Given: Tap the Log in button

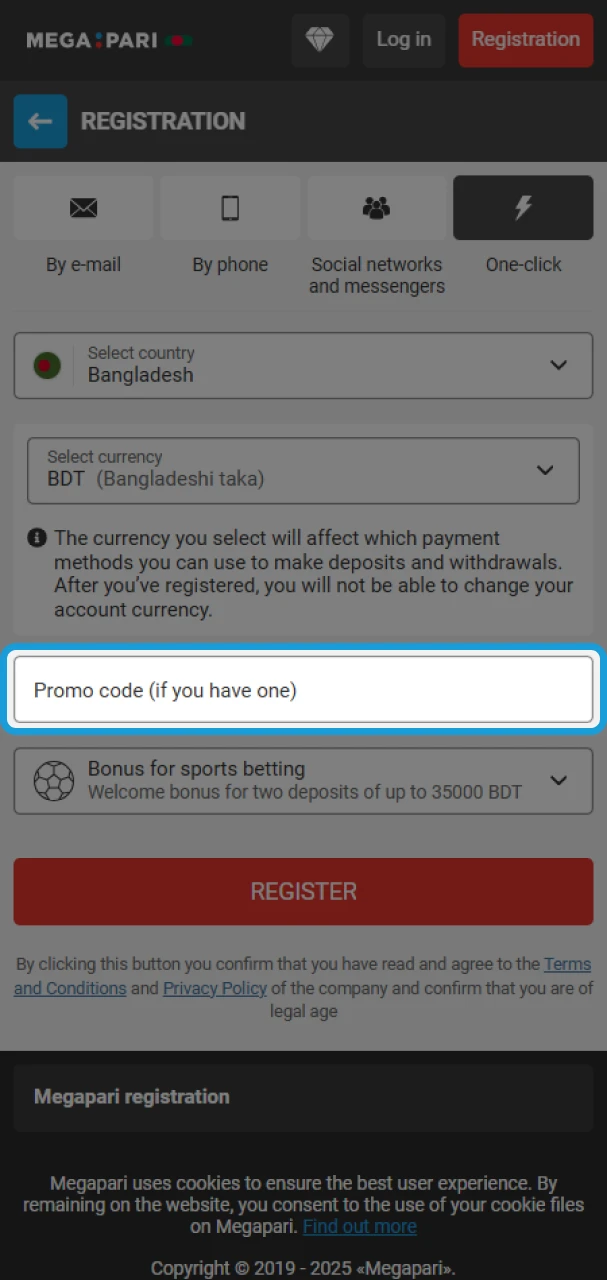Looking at the screenshot, I should click(x=403, y=40).
